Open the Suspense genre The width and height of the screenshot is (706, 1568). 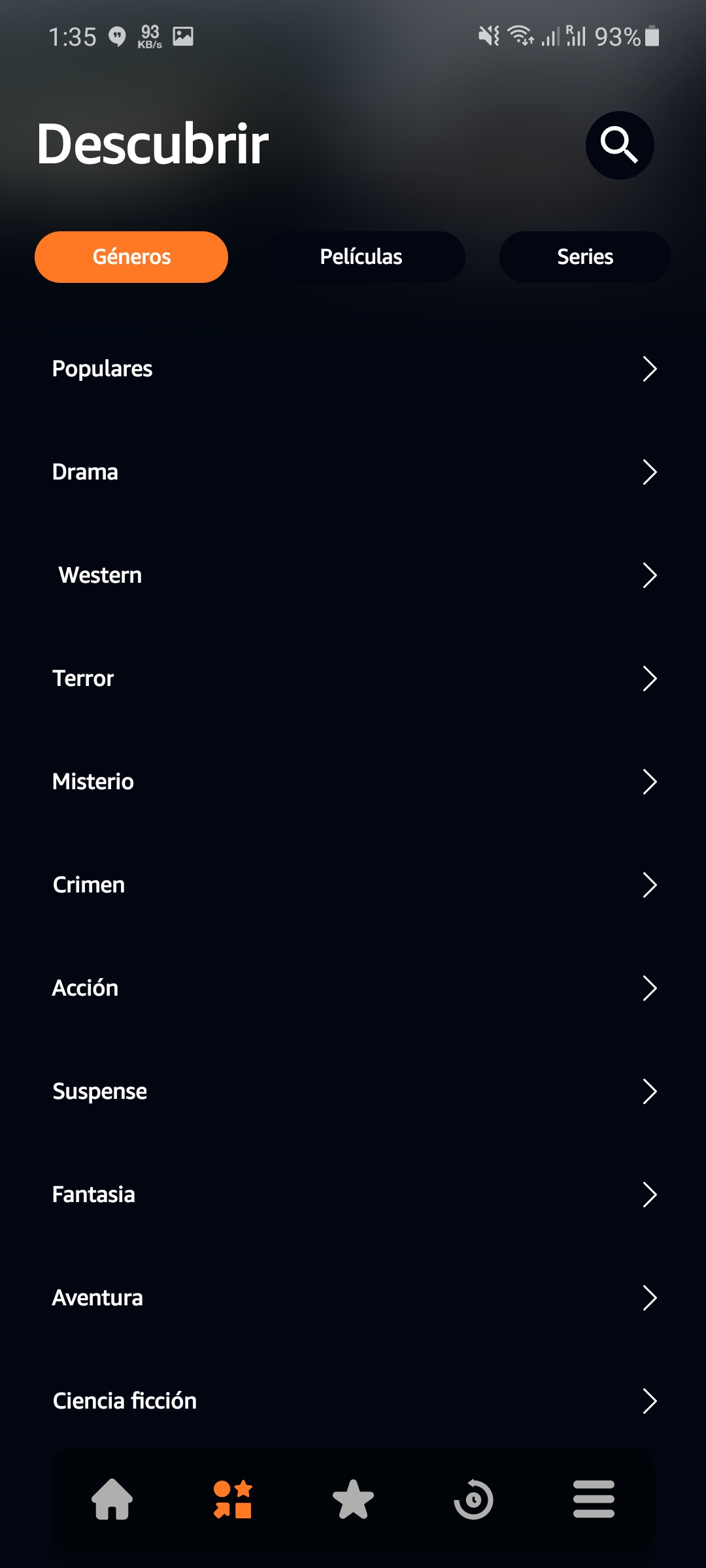click(353, 1092)
